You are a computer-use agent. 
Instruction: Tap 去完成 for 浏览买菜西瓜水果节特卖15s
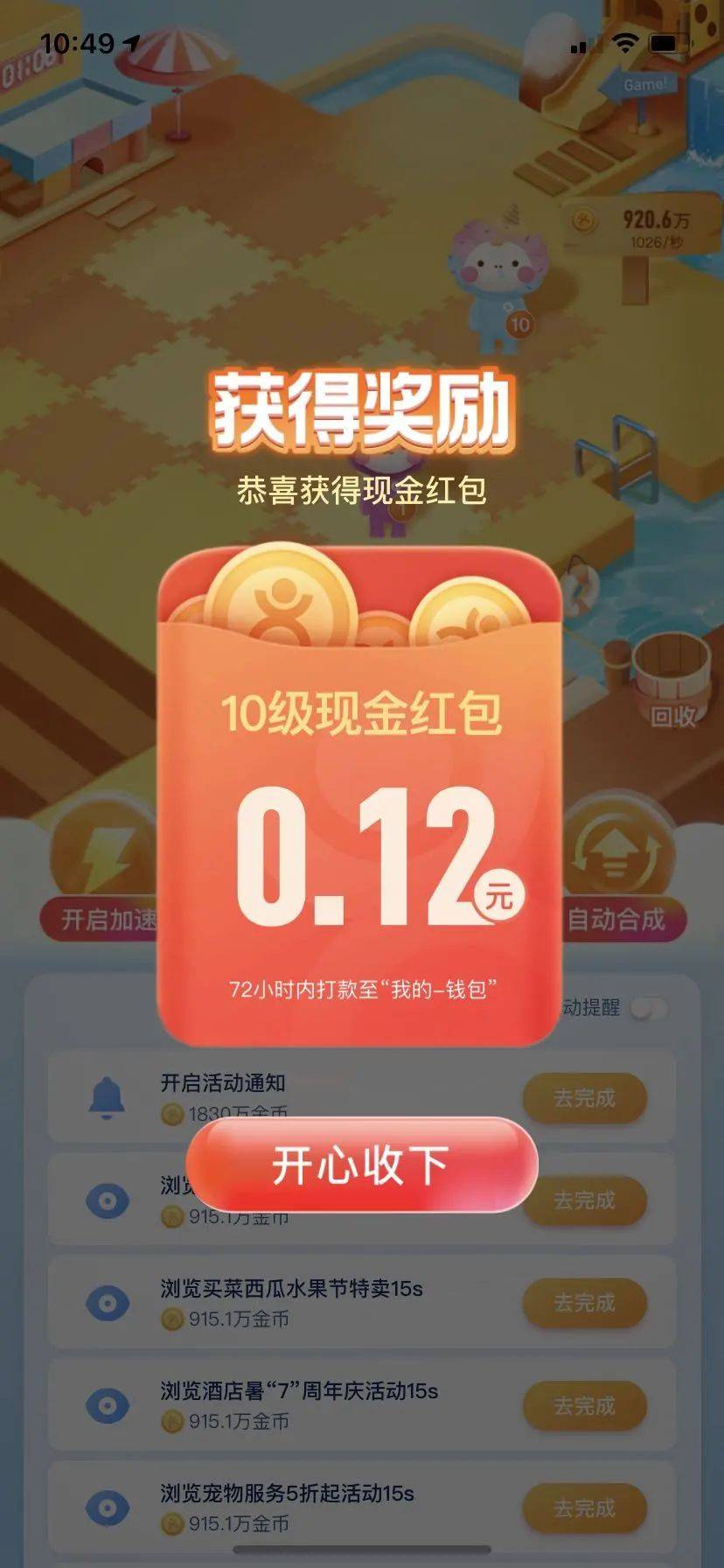click(x=584, y=1303)
